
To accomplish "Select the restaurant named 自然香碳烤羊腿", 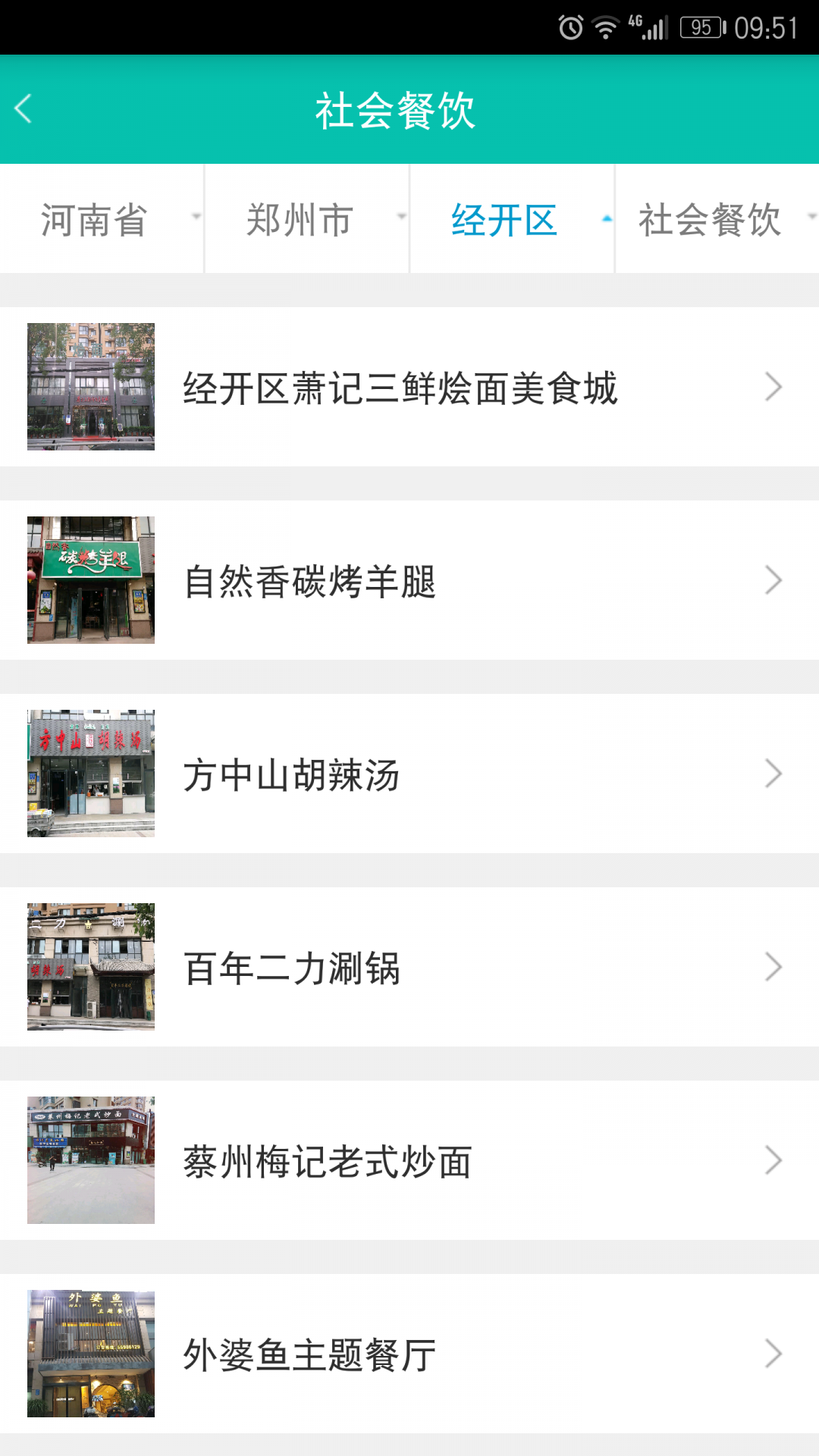I will coord(312,580).
